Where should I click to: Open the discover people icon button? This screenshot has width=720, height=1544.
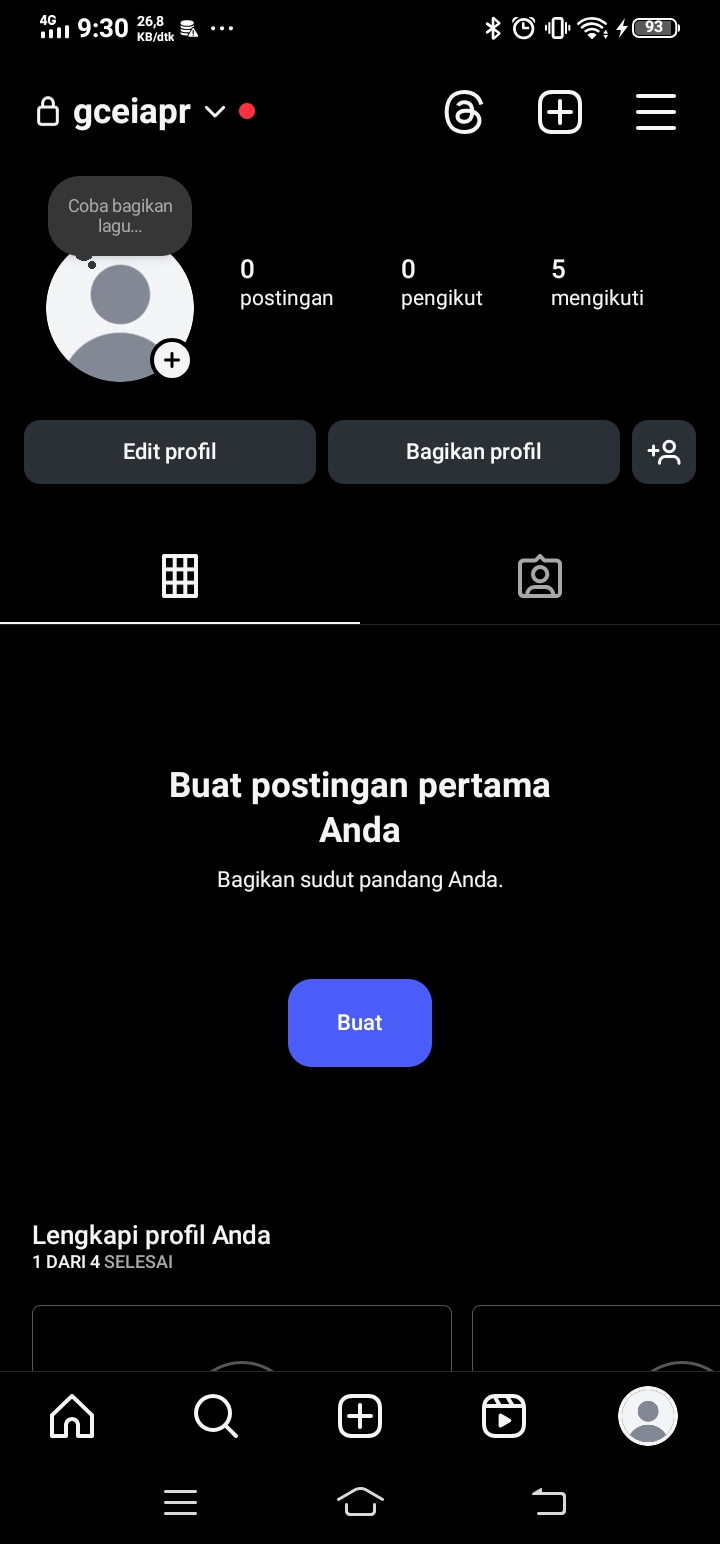664,452
